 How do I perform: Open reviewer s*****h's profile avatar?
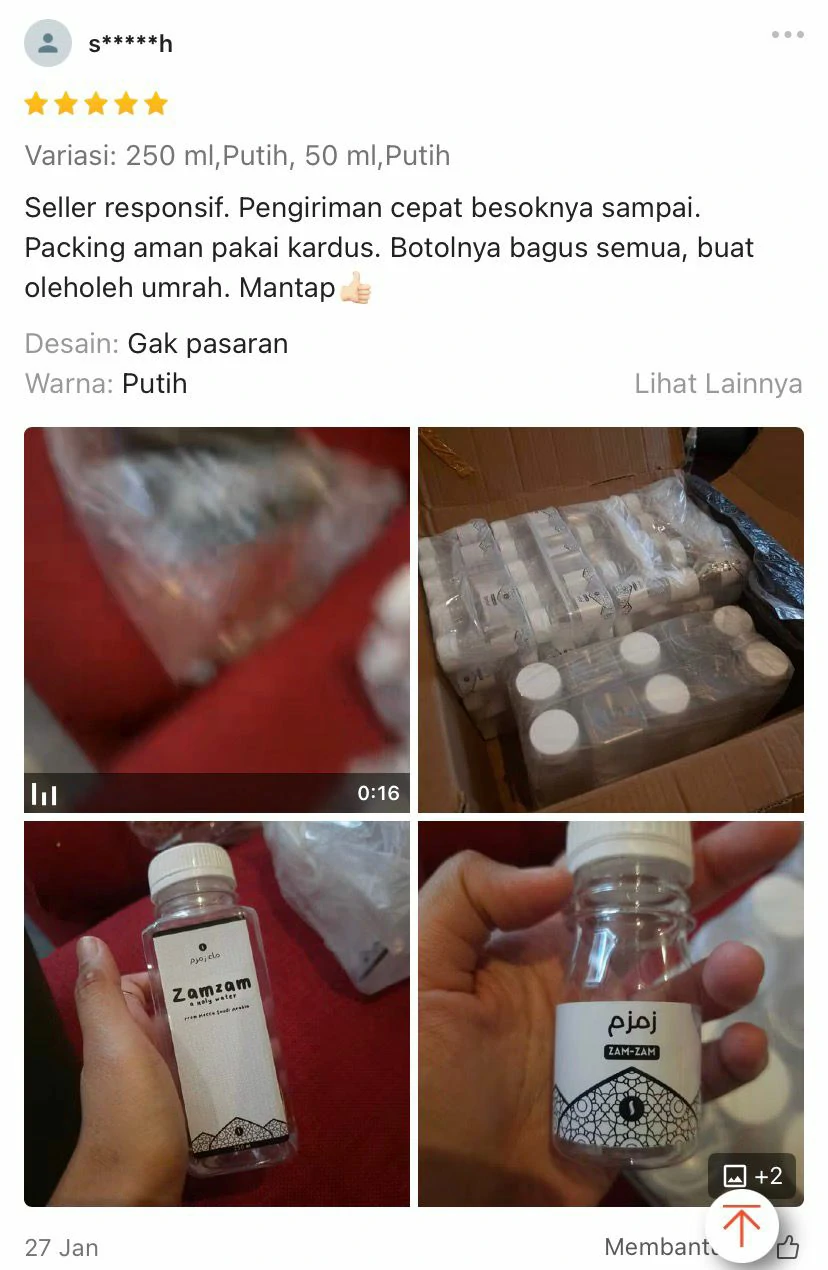pyautogui.click(x=48, y=44)
